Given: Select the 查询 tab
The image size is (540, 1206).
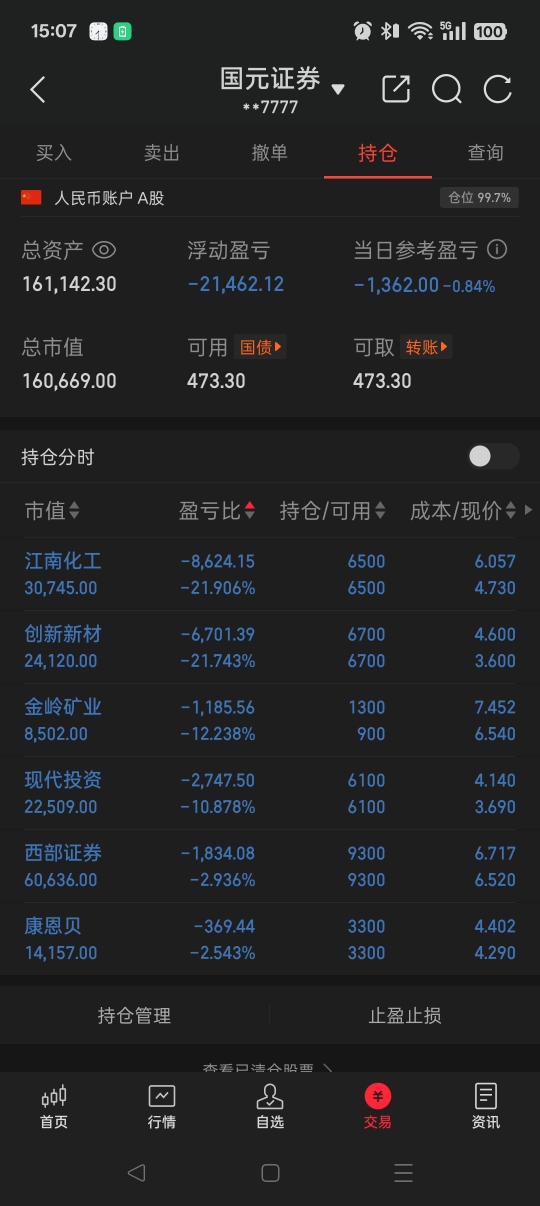Looking at the screenshot, I should tap(486, 153).
